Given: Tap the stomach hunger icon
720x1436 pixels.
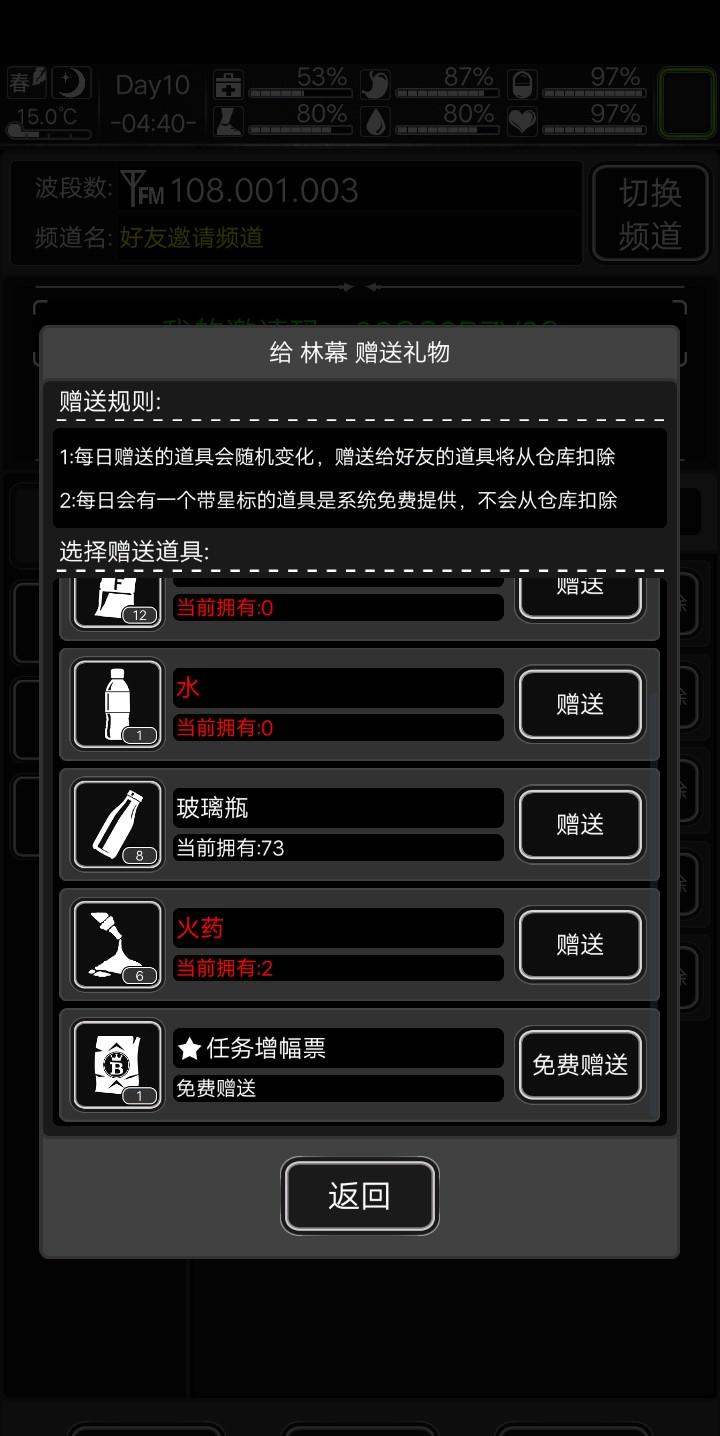Looking at the screenshot, I should coord(376,86).
